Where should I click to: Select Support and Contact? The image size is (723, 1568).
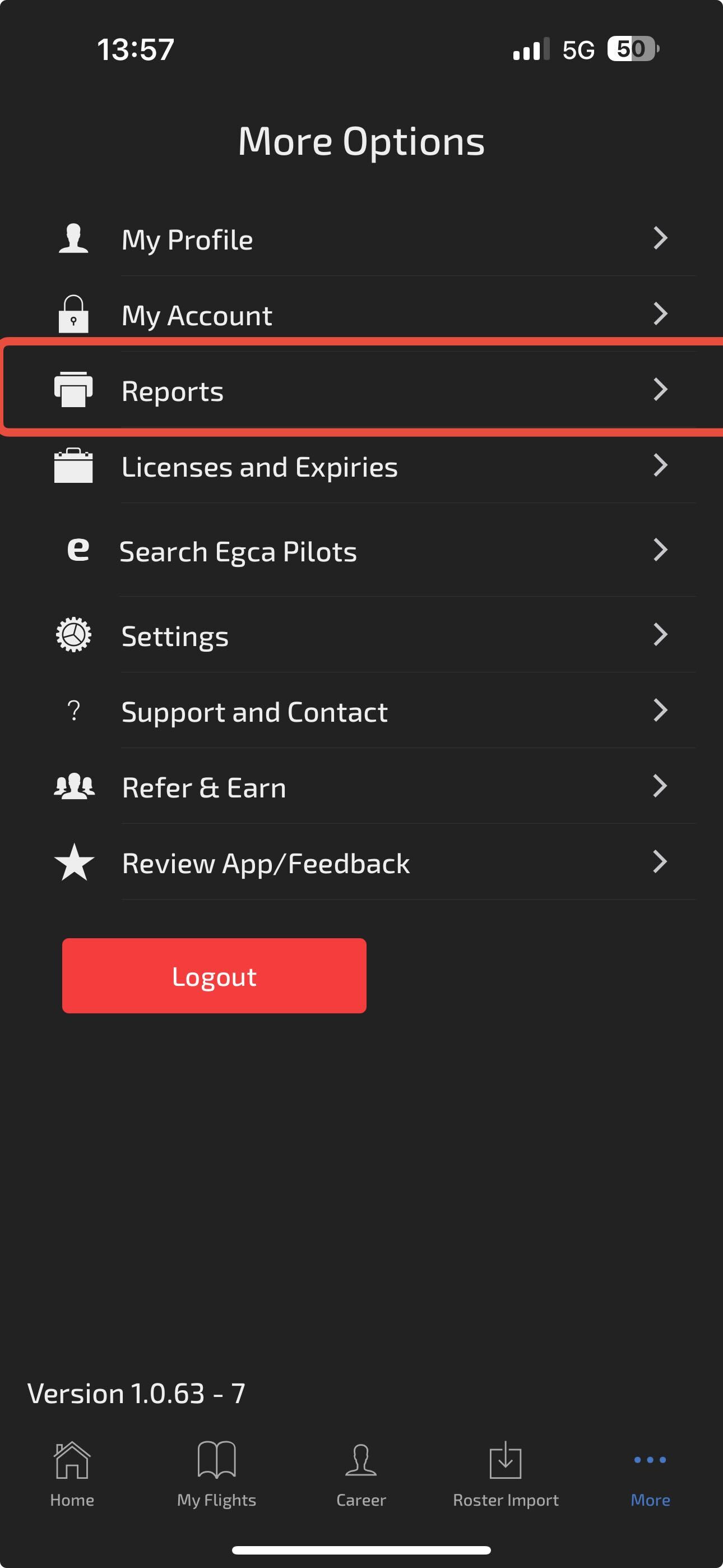(x=361, y=711)
